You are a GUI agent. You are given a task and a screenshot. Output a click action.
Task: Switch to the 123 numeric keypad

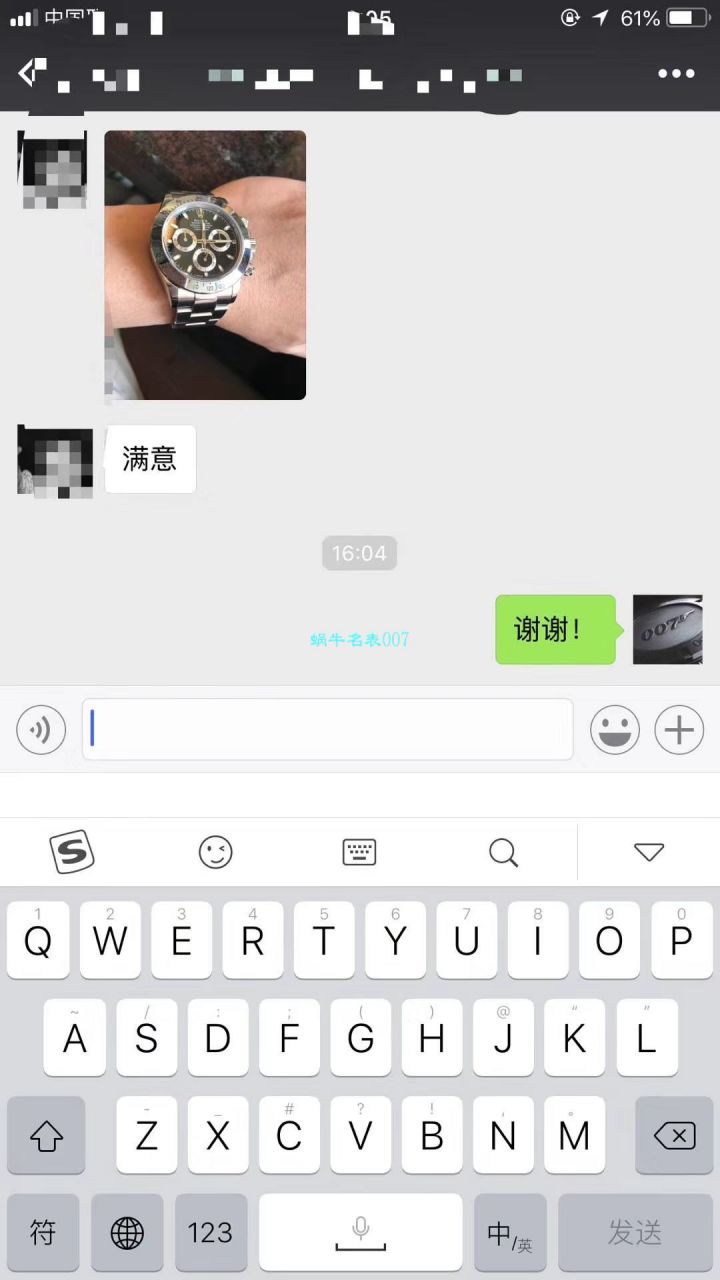click(x=210, y=1233)
